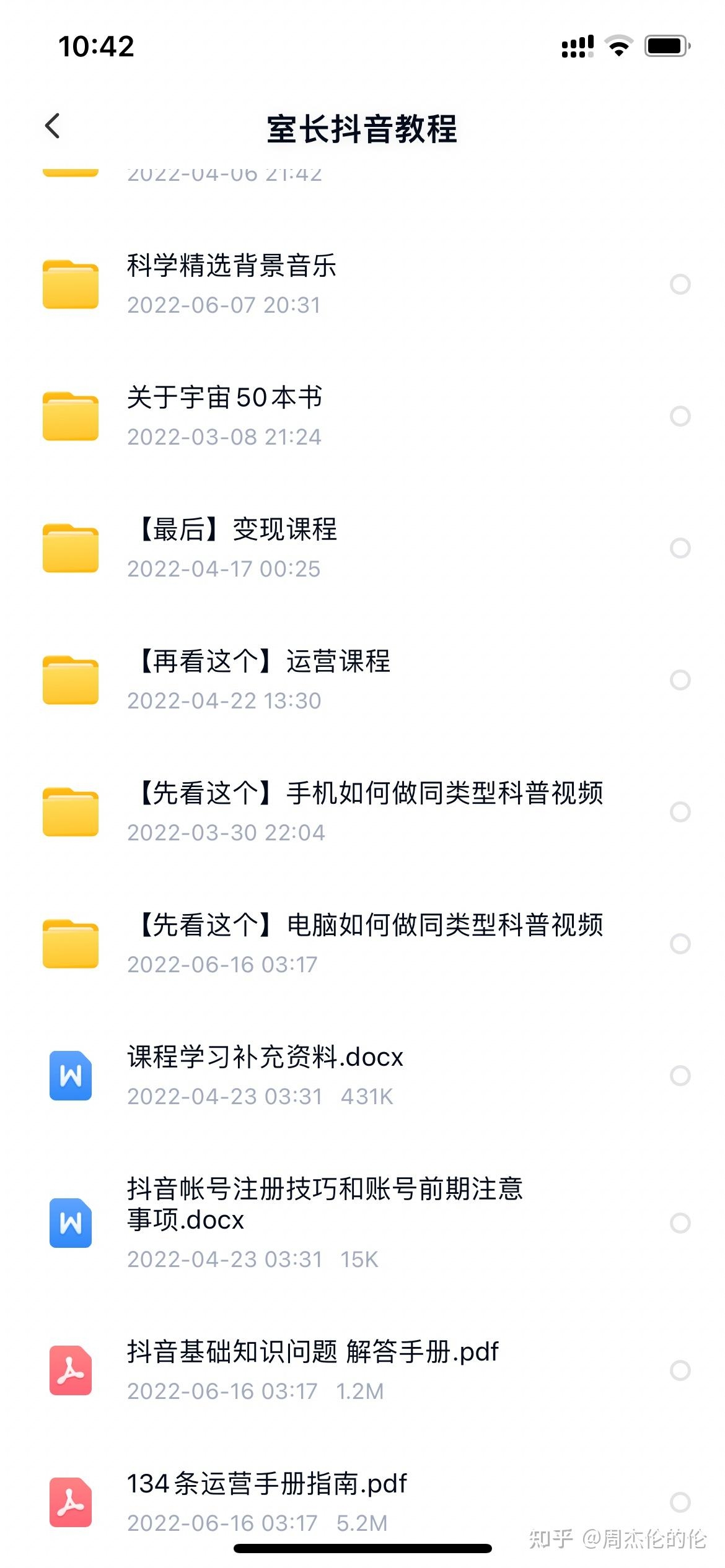Click the Word icon for 抖音帐号注册技巧 document
The image size is (725, 1568).
pyautogui.click(x=70, y=1222)
